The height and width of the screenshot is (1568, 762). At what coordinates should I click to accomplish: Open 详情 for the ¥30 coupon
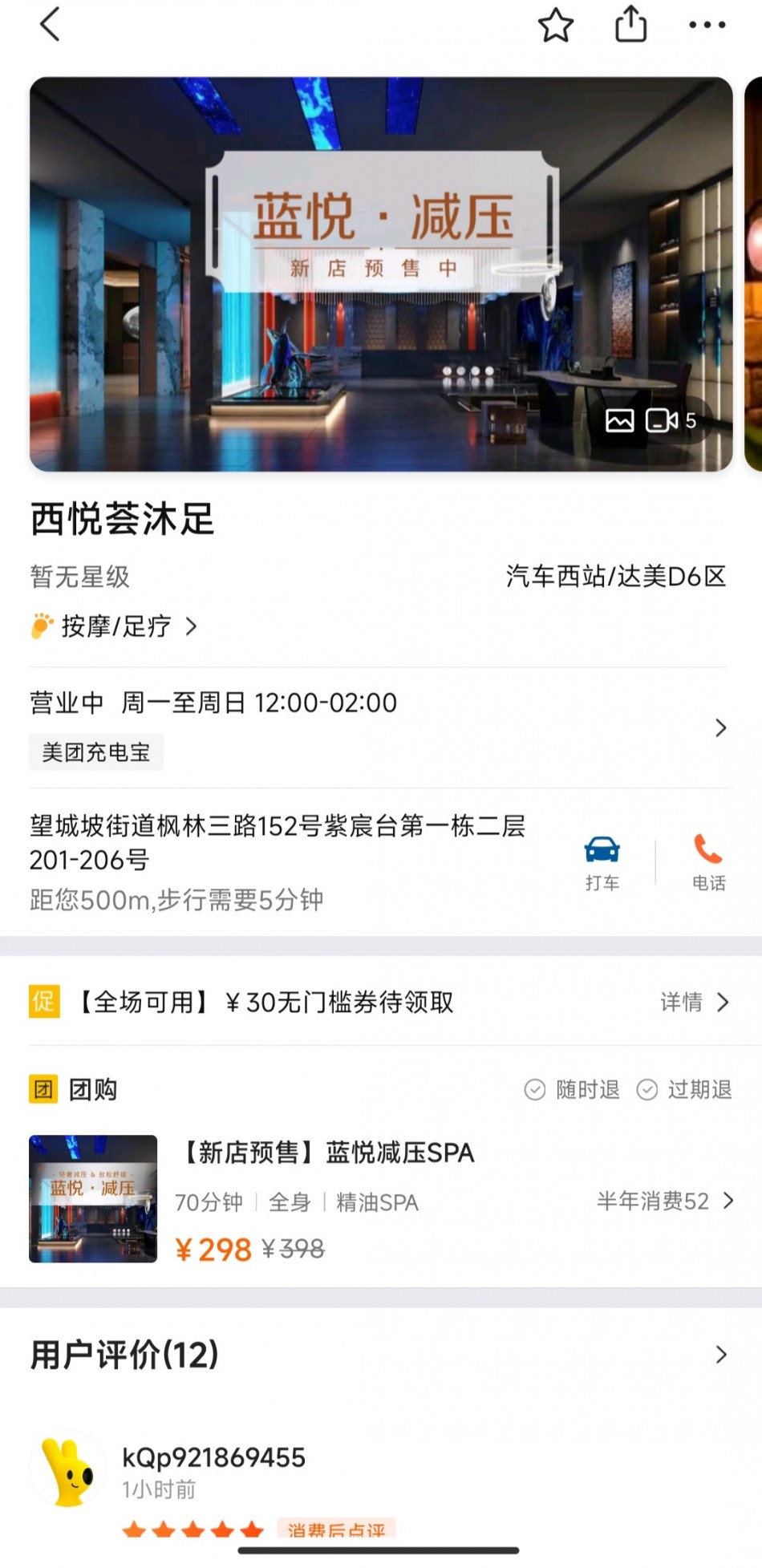tap(694, 1002)
